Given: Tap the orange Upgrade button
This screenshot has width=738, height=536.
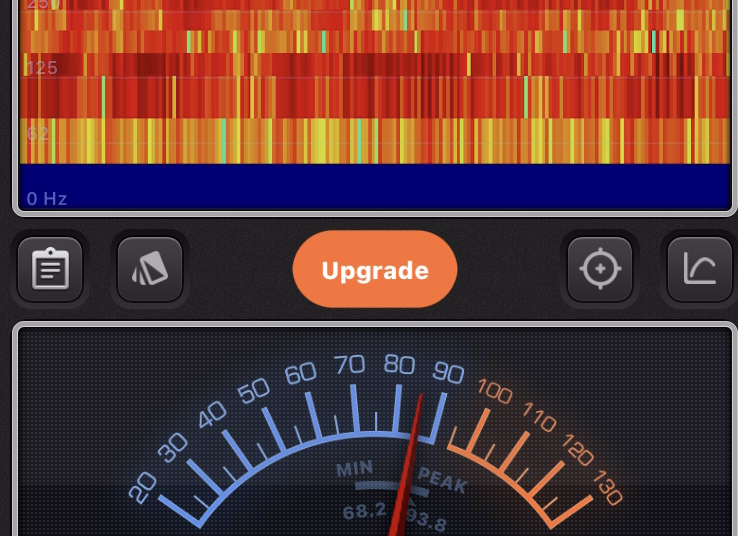Looking at the screenshot, I should click(375, 270).
